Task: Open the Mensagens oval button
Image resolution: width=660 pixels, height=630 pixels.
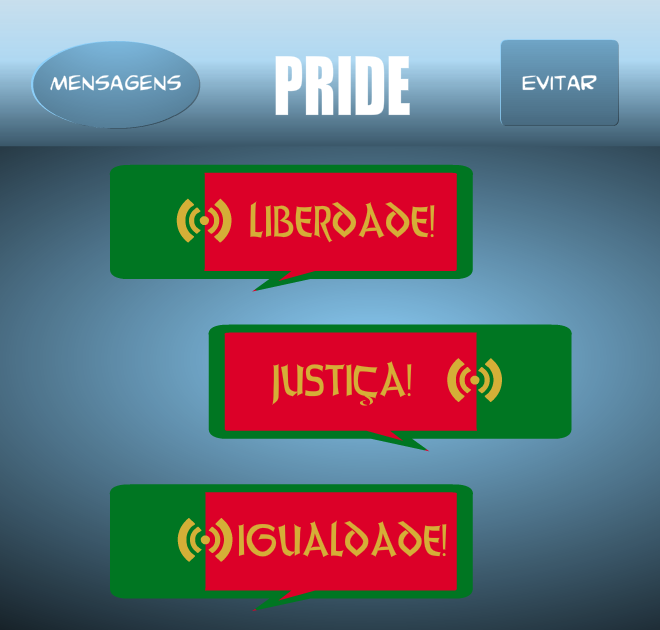Action: coord(116,83)
